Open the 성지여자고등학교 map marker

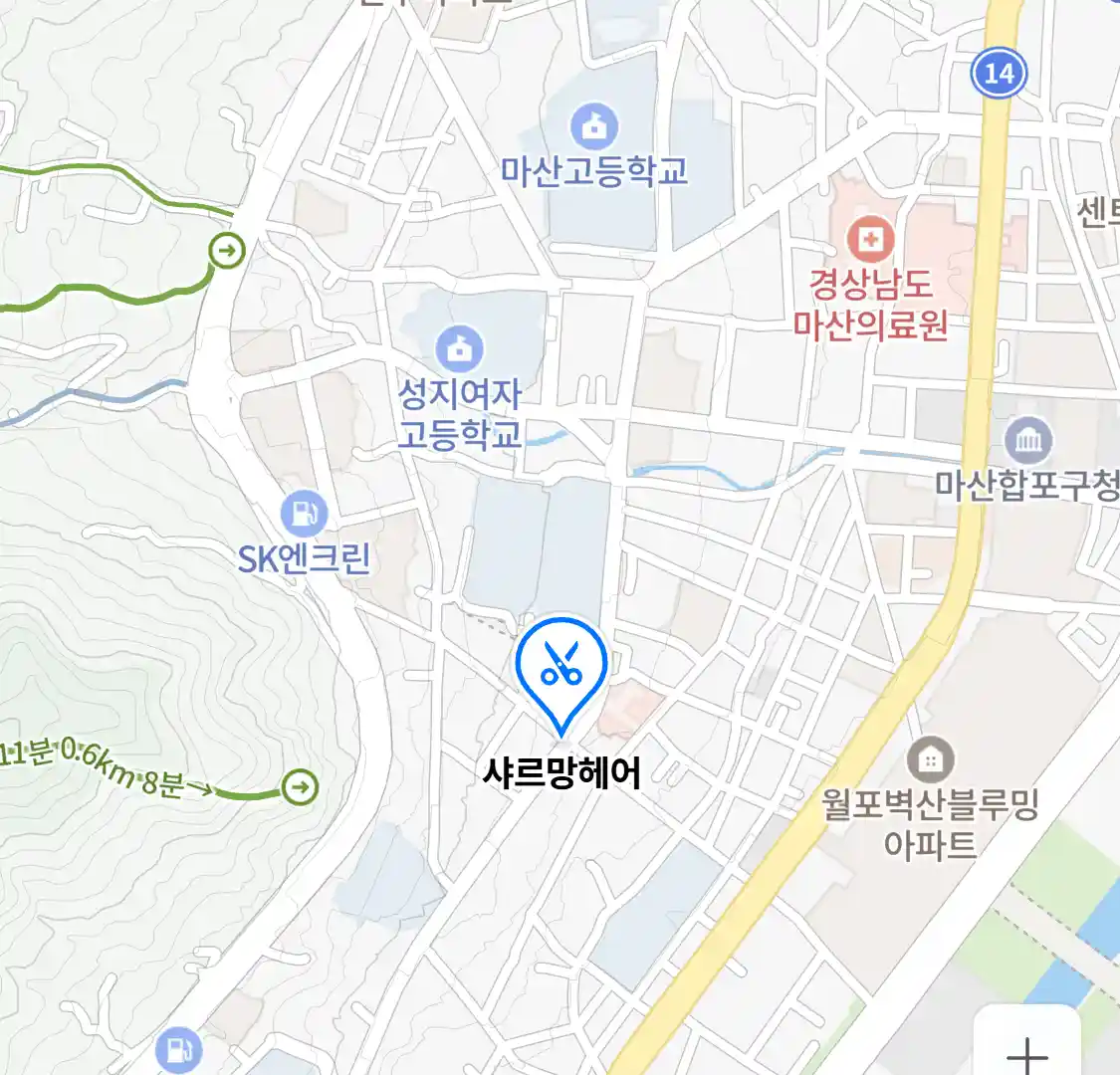[459, 348]
